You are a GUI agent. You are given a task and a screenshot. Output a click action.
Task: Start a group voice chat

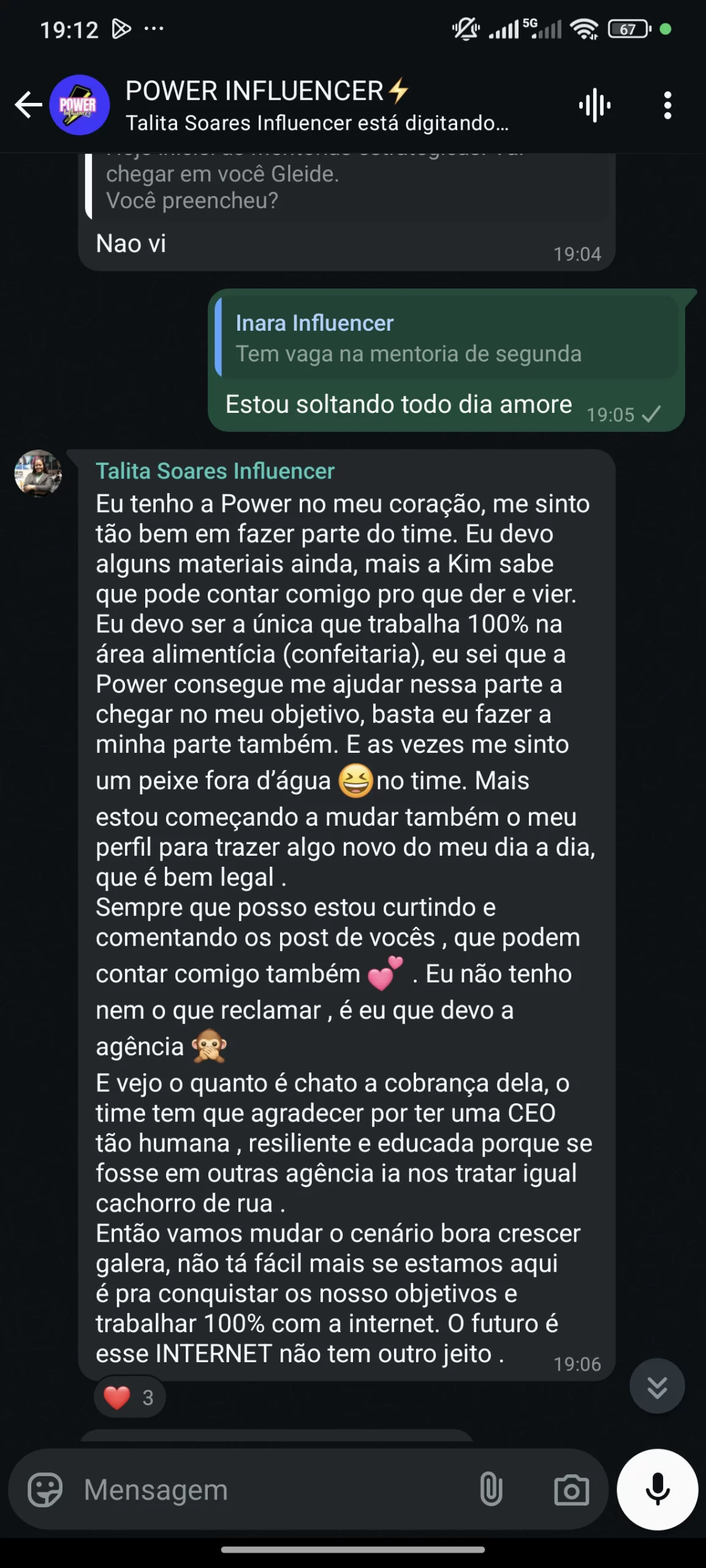coord(594,105)
